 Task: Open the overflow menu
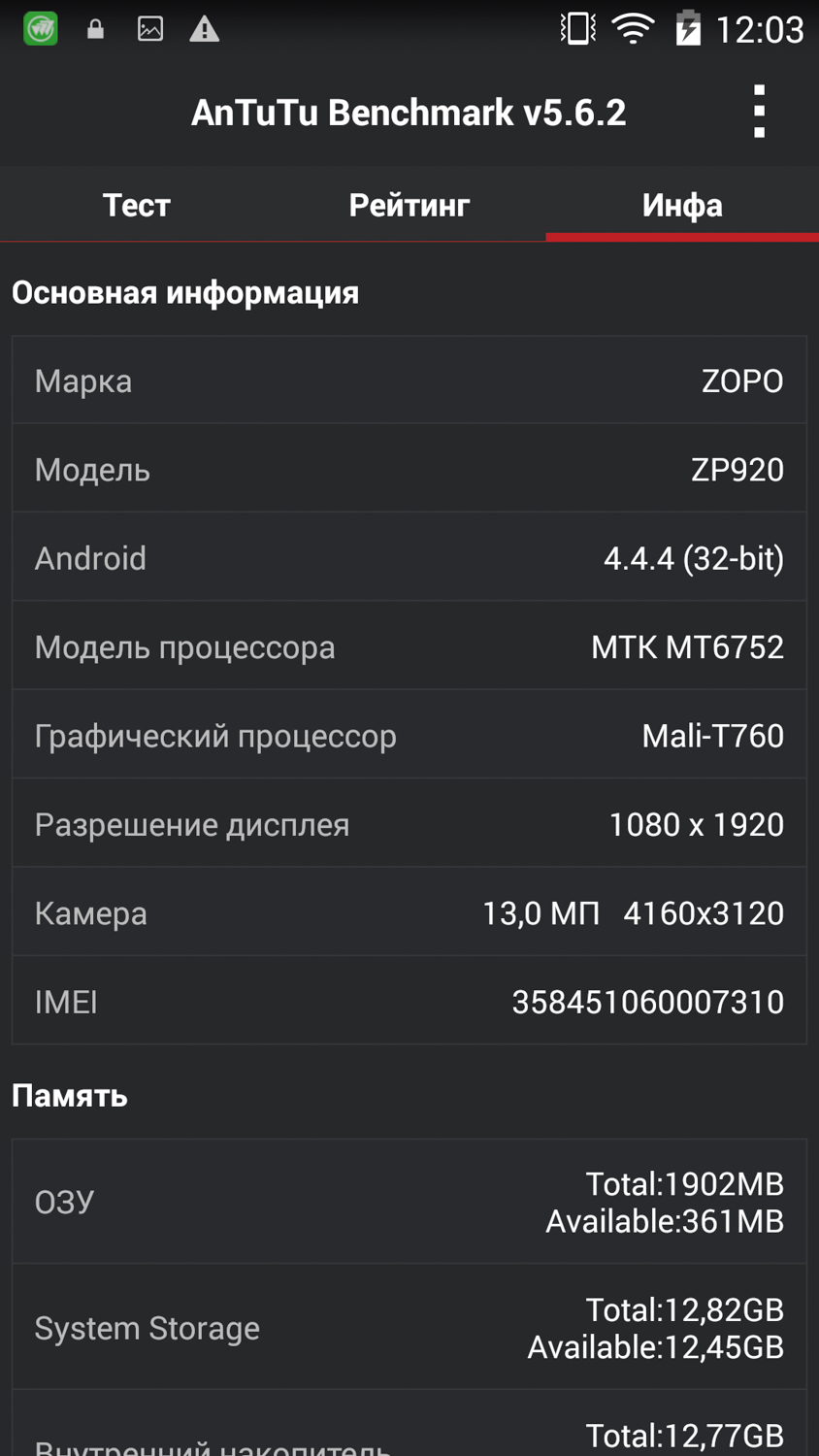[x=759, y=112]
